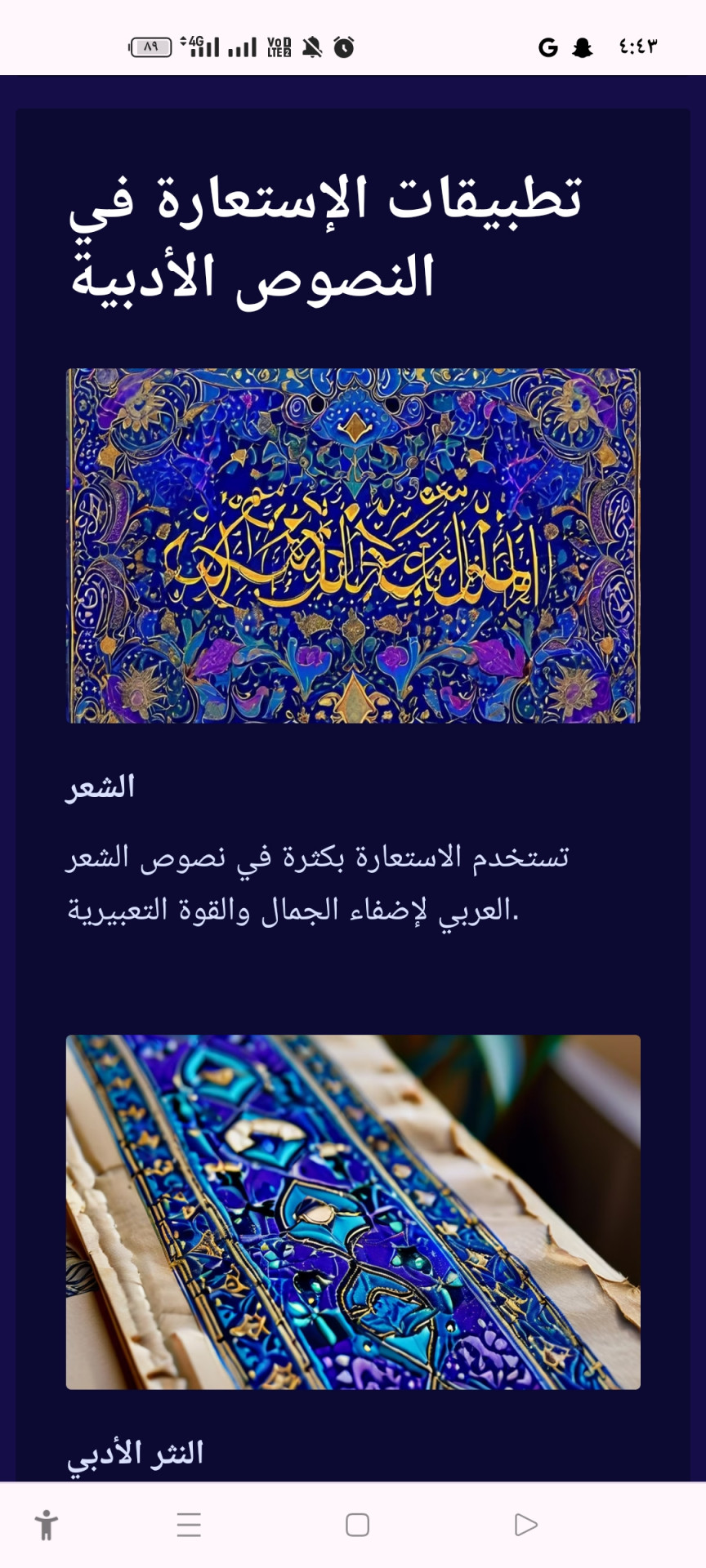Go to the home screen
The image size is (706, 1568).
tap(357, 1525)
